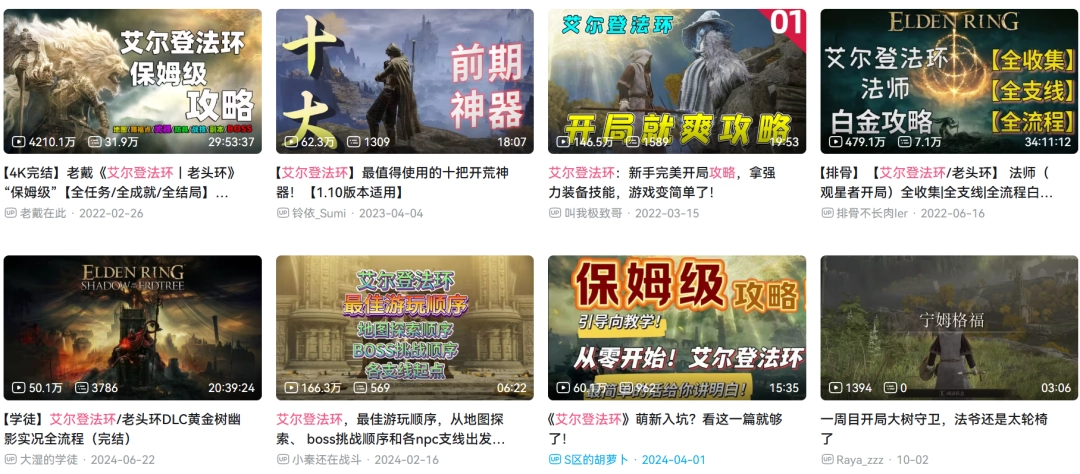Visit uploader 叫我极致哥 profile
This screenshot has height=474, width=1080.
(599, 213)
